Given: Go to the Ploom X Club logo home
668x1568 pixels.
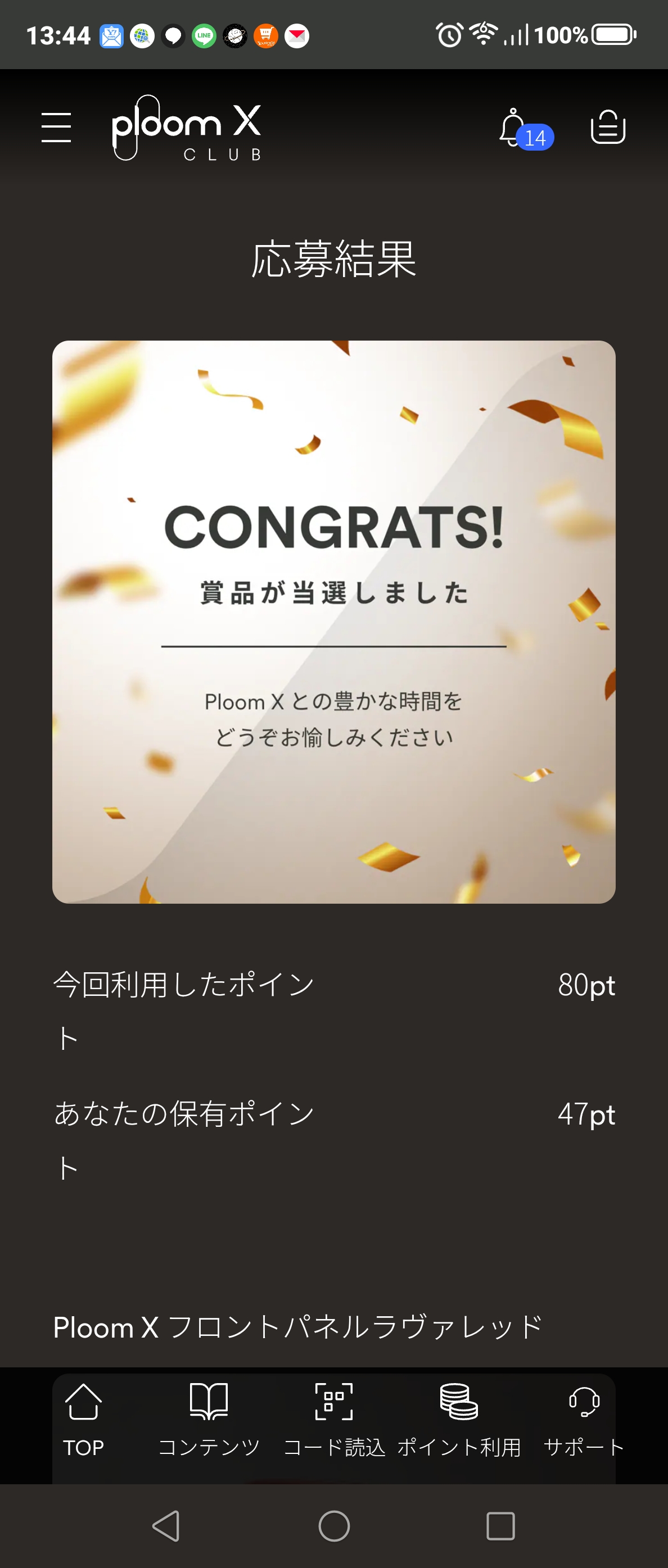Looking at the screenshot, I should tap(187, 129).
